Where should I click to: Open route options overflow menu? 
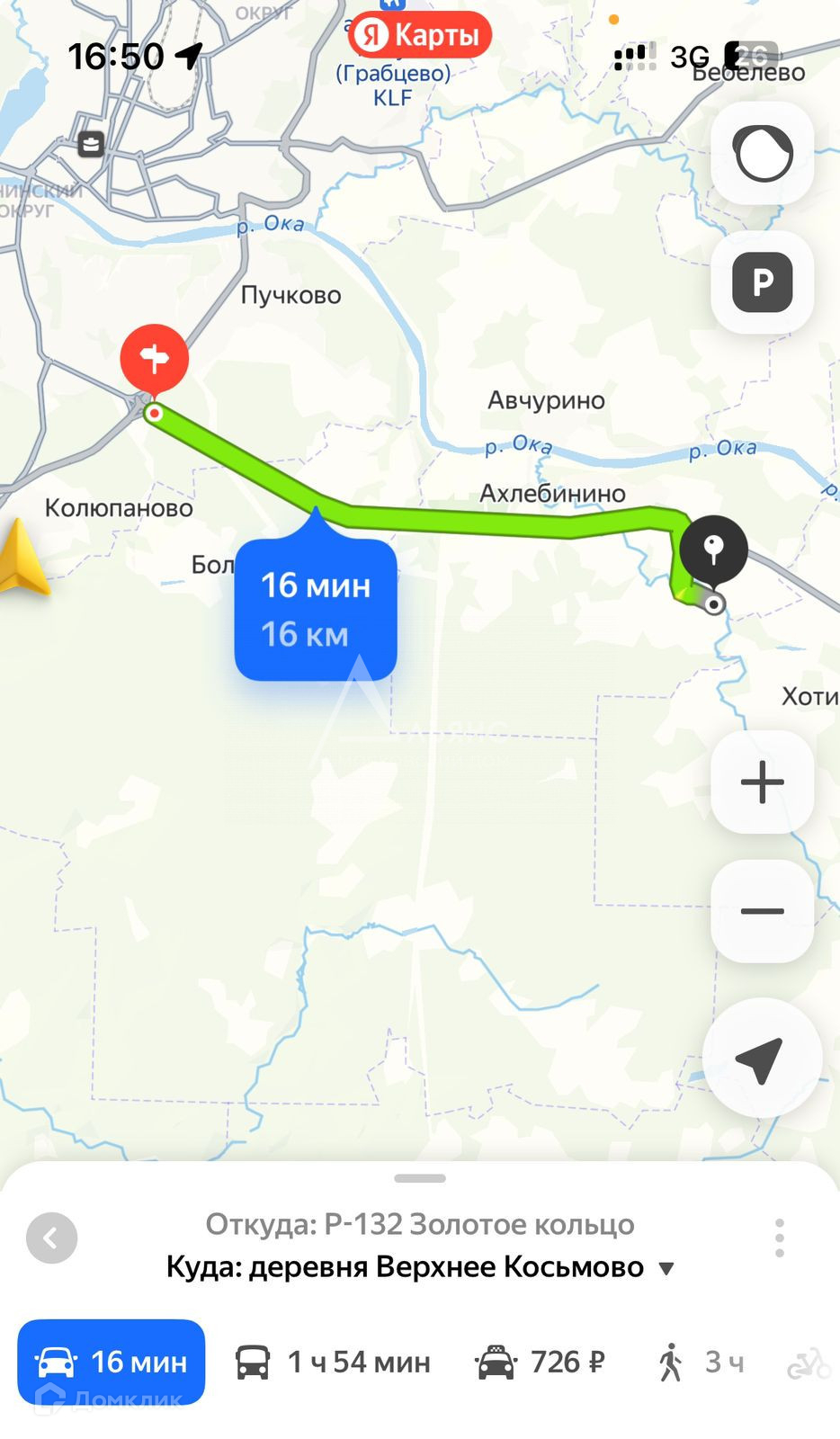(x=779, y=1238)
